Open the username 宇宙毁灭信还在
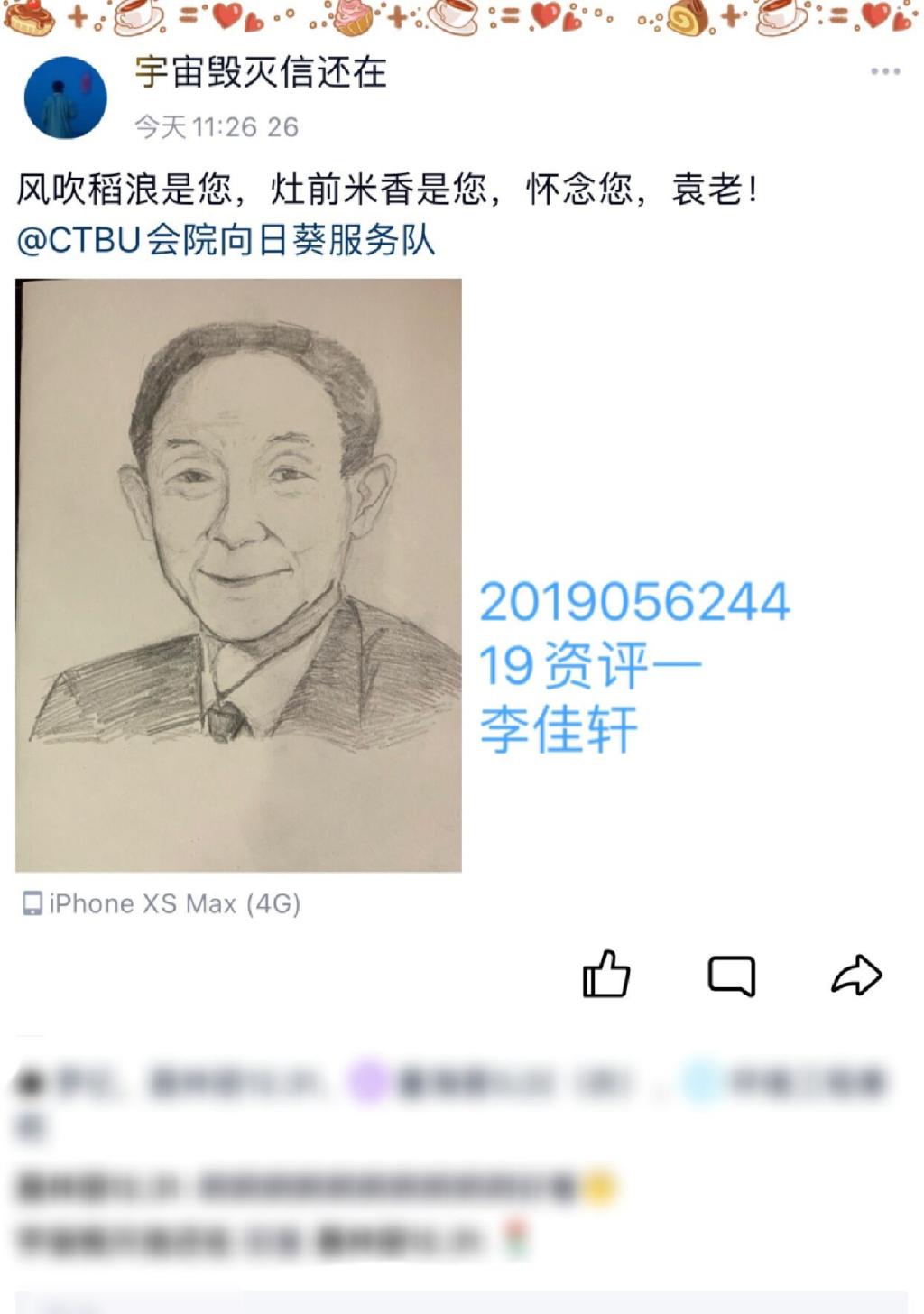 (x=261, y=72)
